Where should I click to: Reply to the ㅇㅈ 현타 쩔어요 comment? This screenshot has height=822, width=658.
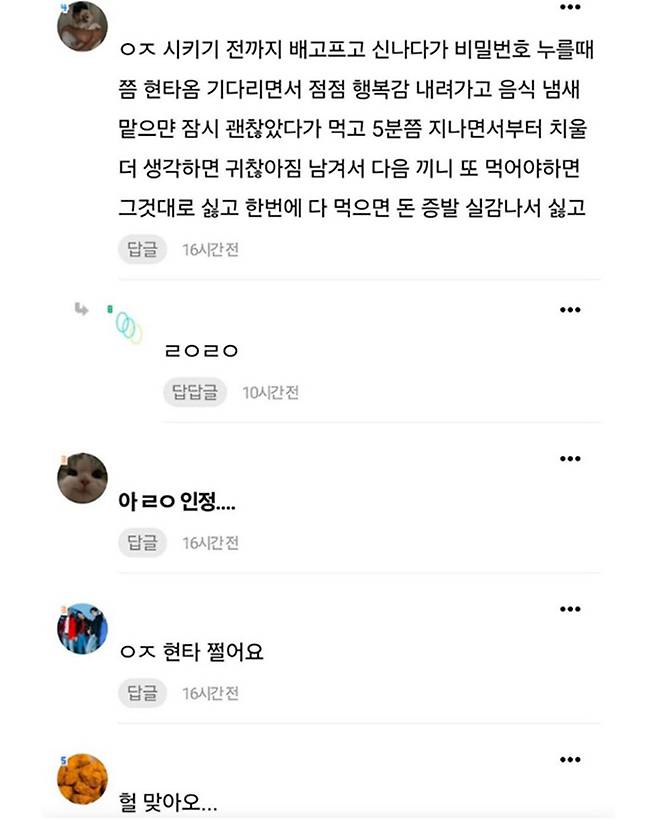pos(142,692)
